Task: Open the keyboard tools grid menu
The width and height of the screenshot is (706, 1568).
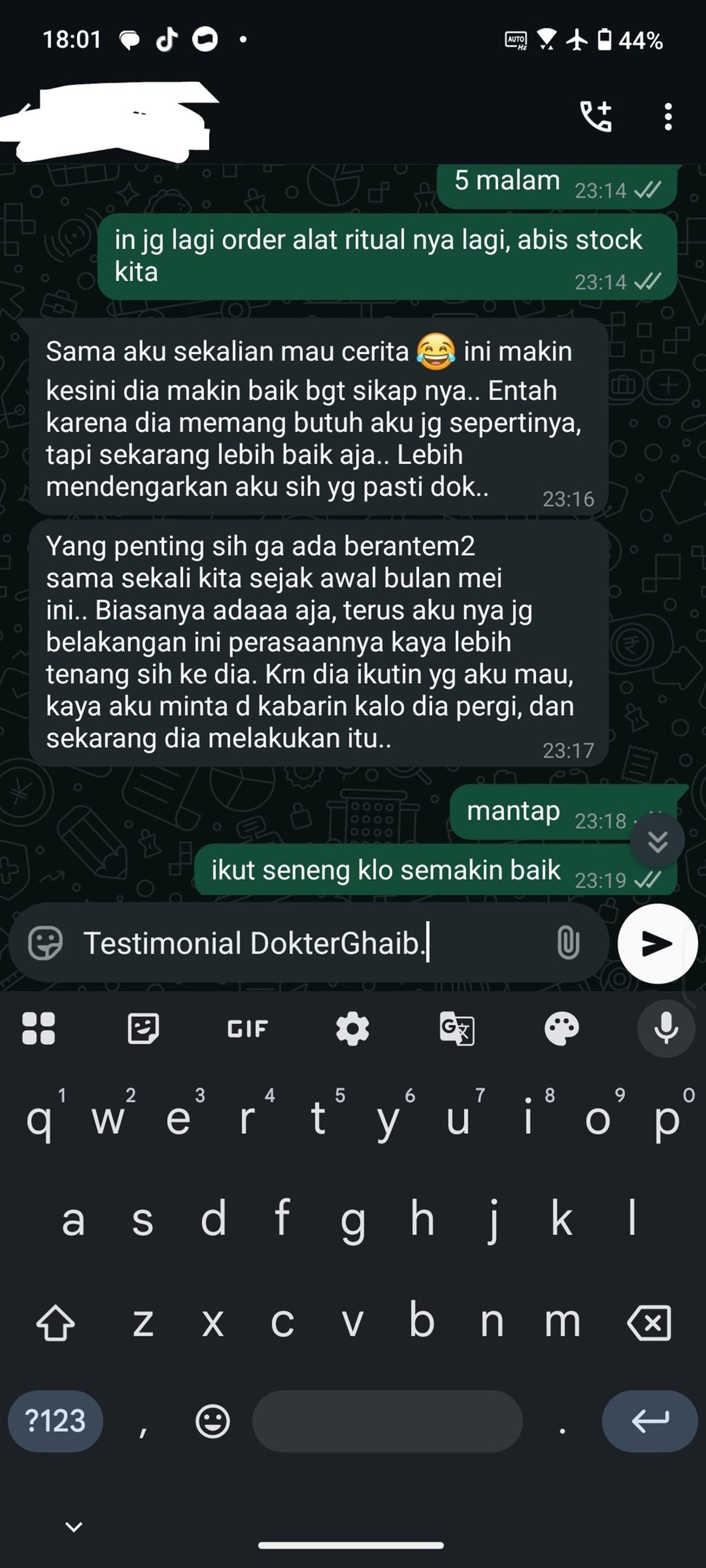Action: 38,1029
